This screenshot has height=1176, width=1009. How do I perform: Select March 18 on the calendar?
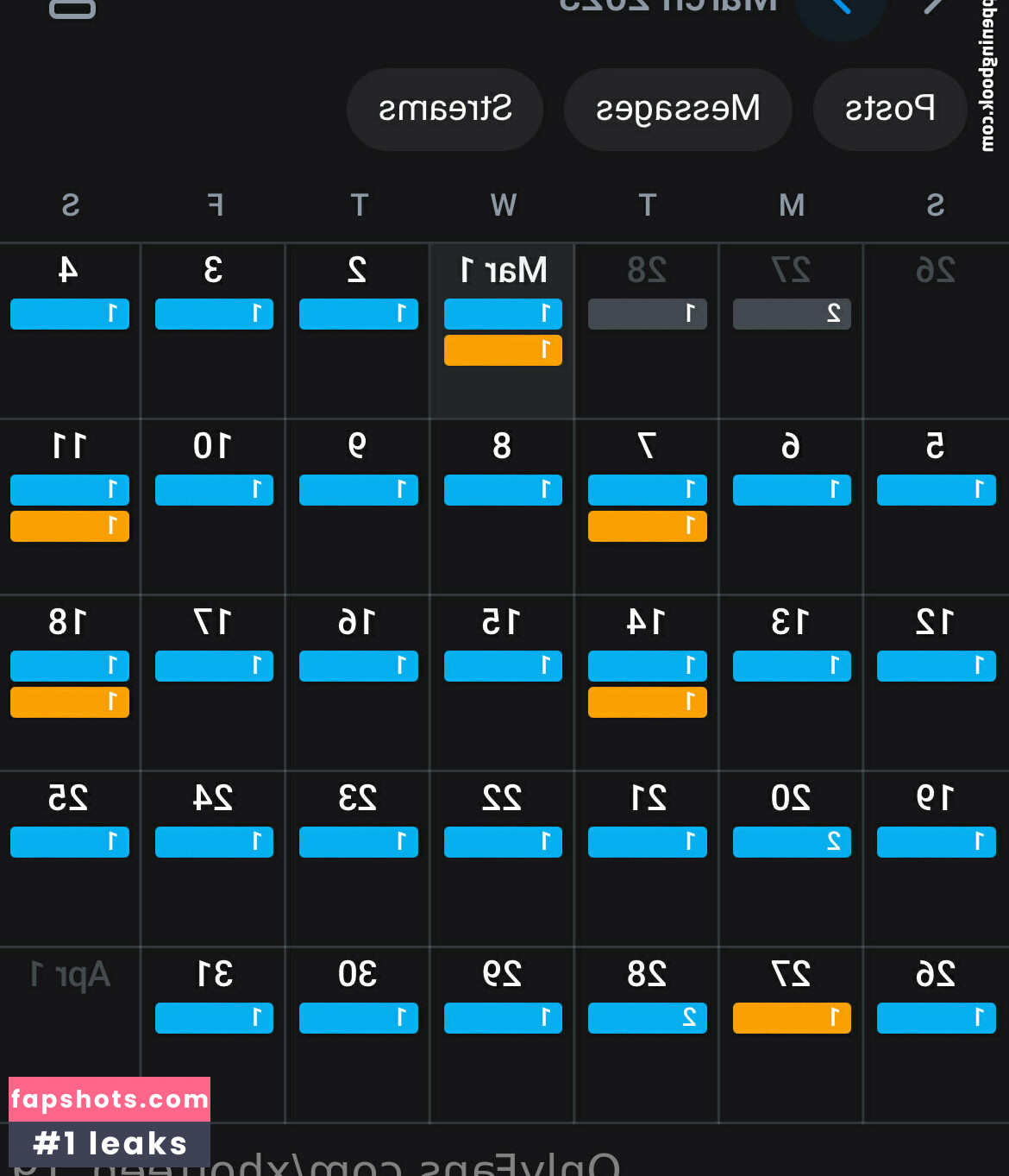[69, 683]
